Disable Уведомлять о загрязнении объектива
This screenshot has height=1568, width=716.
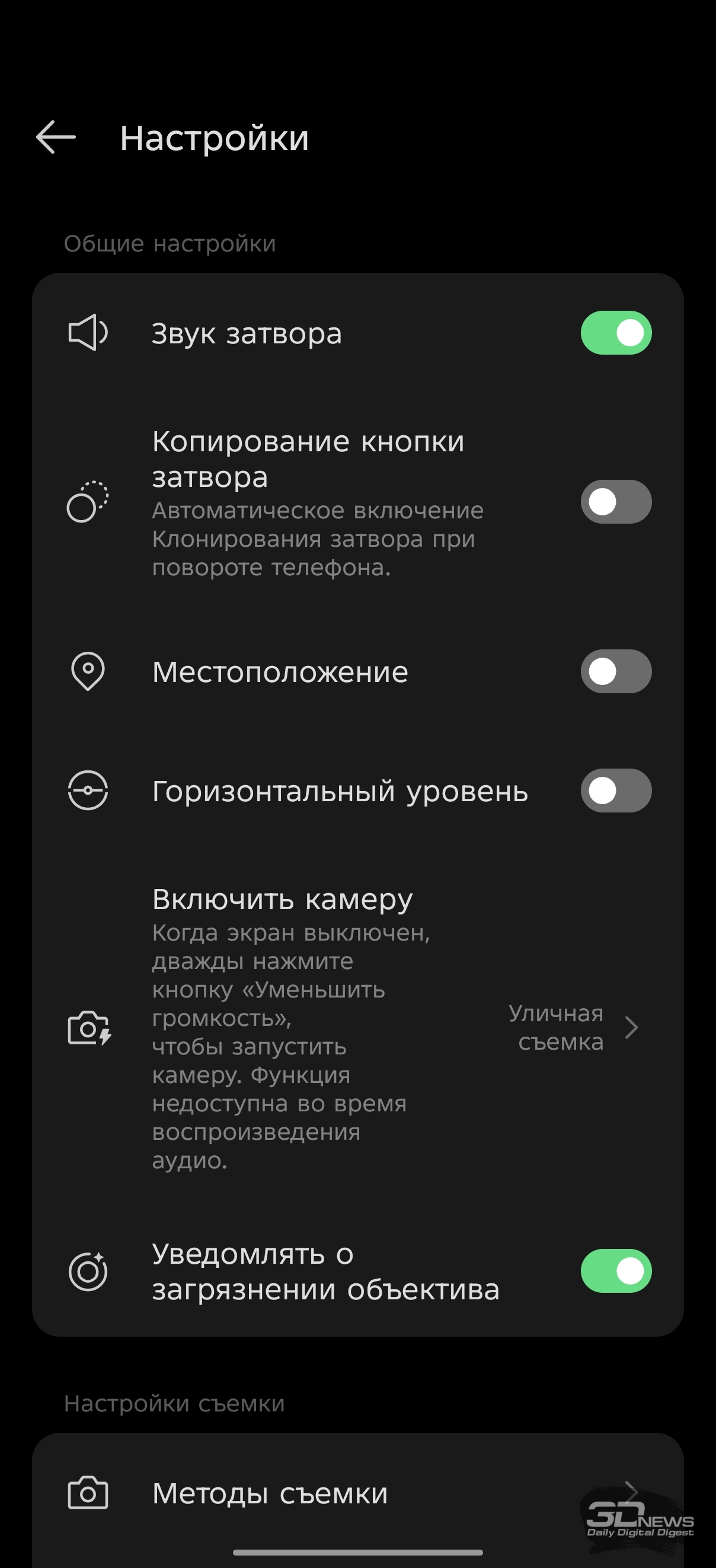click(x=616, y=1271)
